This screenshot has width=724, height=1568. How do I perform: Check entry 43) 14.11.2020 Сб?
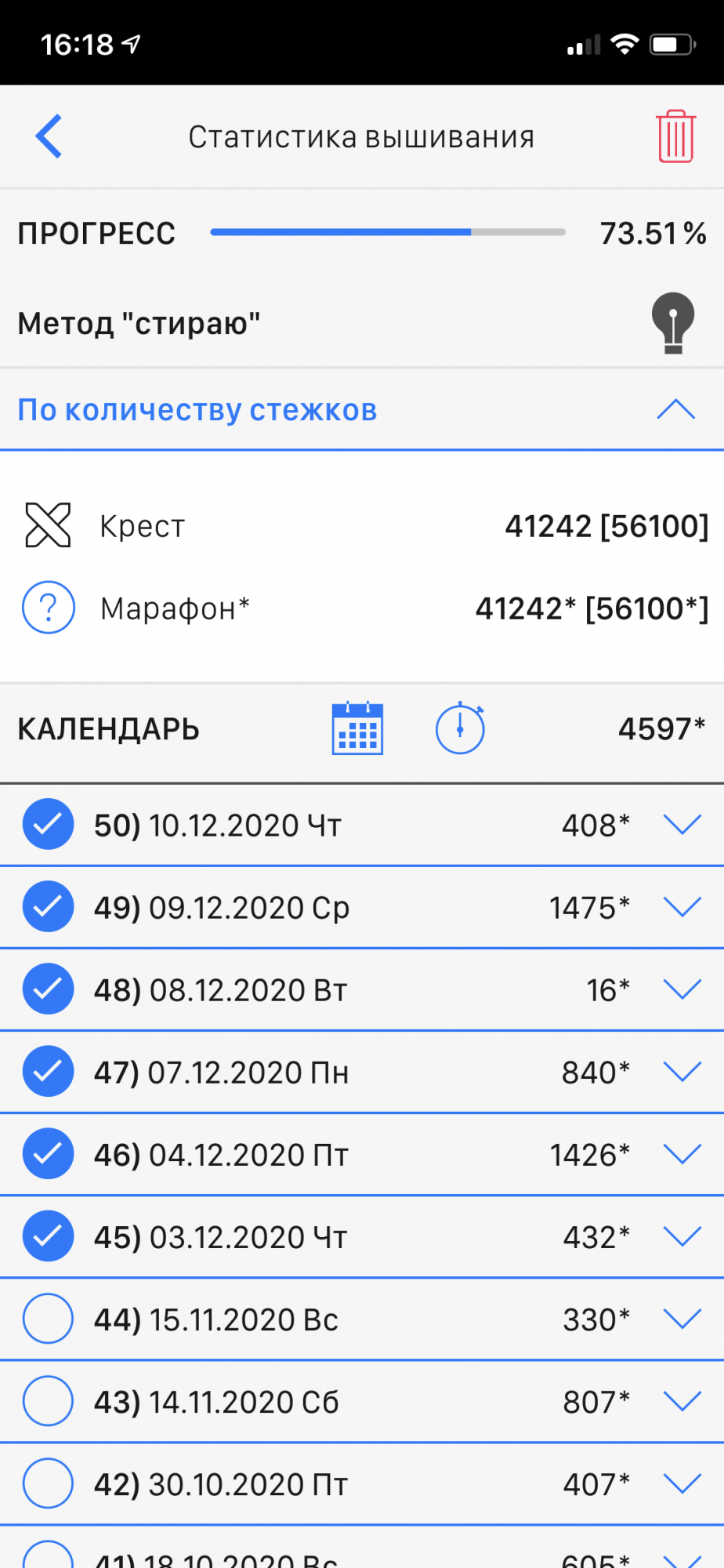[x=49, y=1401]
